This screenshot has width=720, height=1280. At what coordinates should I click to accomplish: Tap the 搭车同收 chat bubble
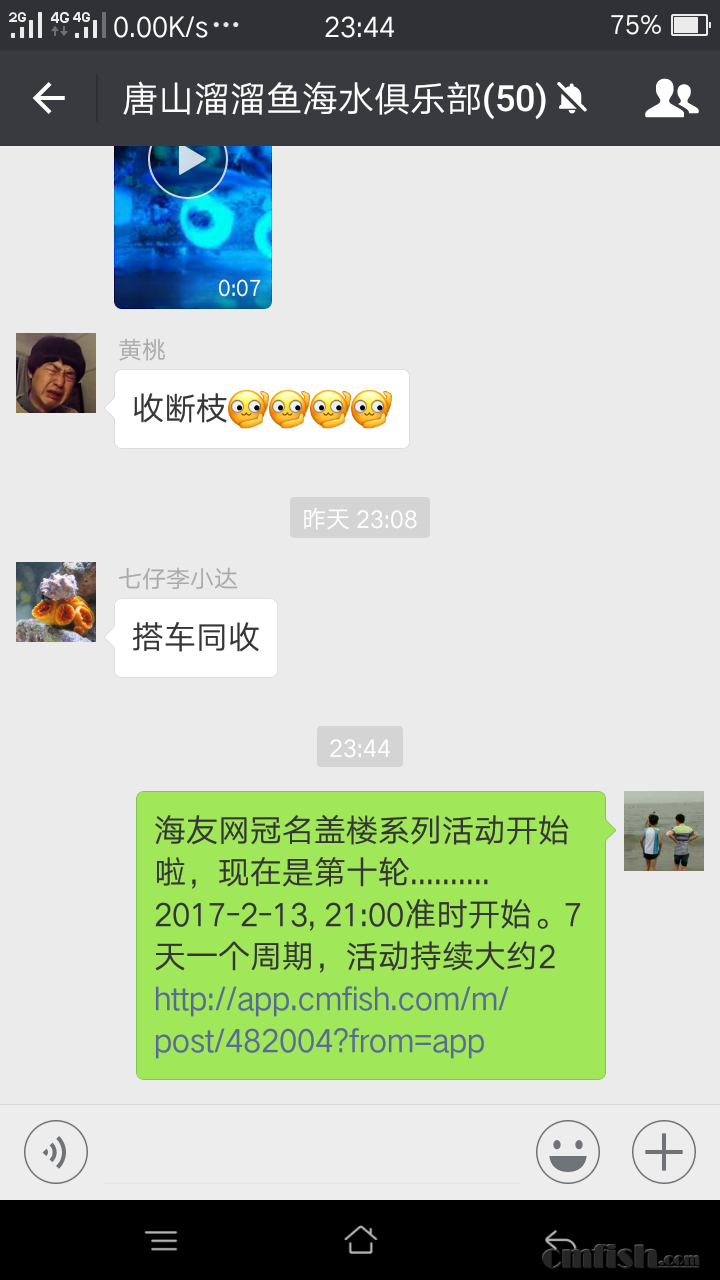click(195, 637)
